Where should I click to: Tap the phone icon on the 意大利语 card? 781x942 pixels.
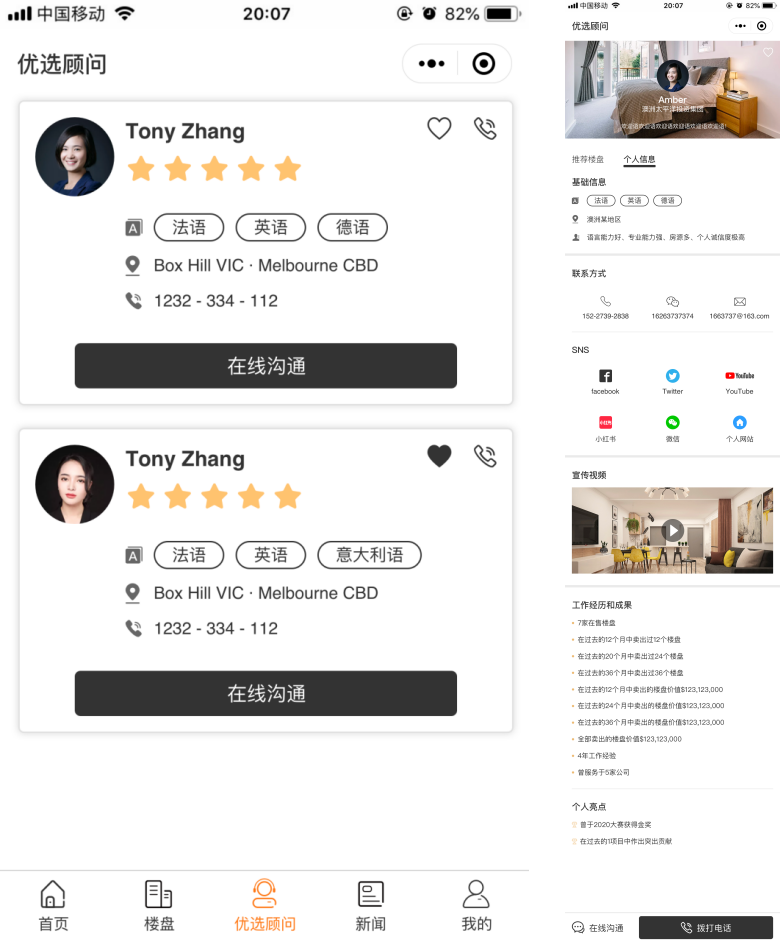[485, 456]
